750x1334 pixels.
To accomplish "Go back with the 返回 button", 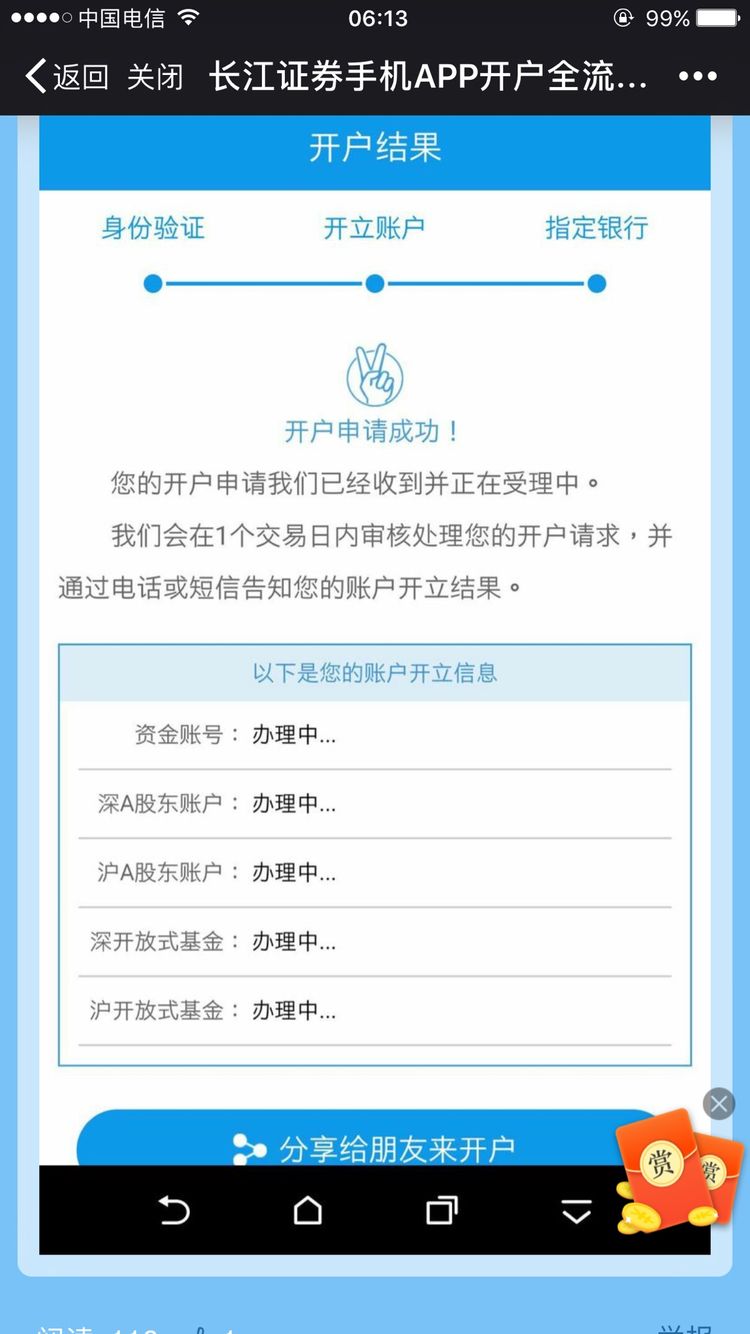I will coord(67,76).
